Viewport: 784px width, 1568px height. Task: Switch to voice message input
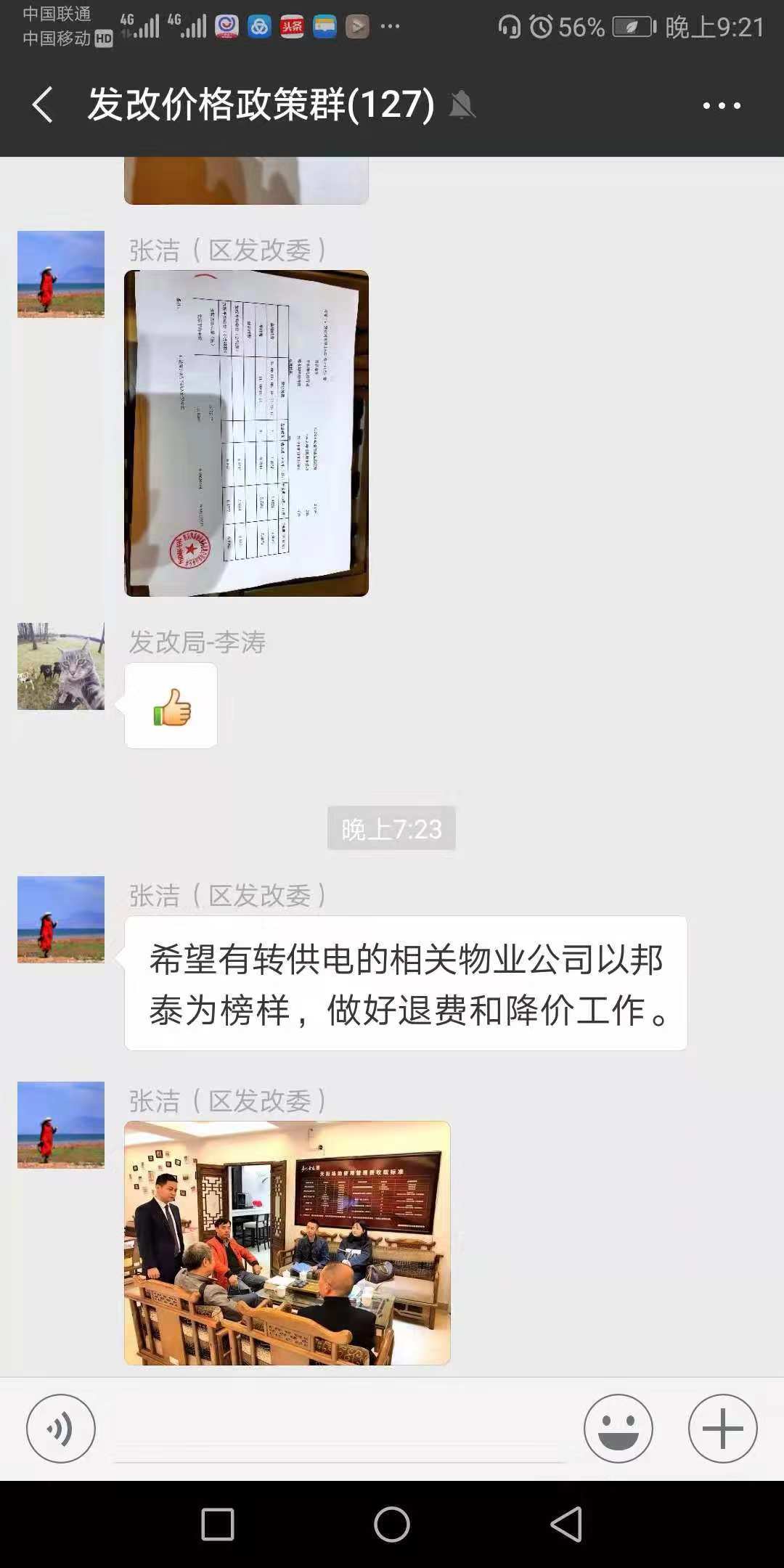tap(61, 1429)
